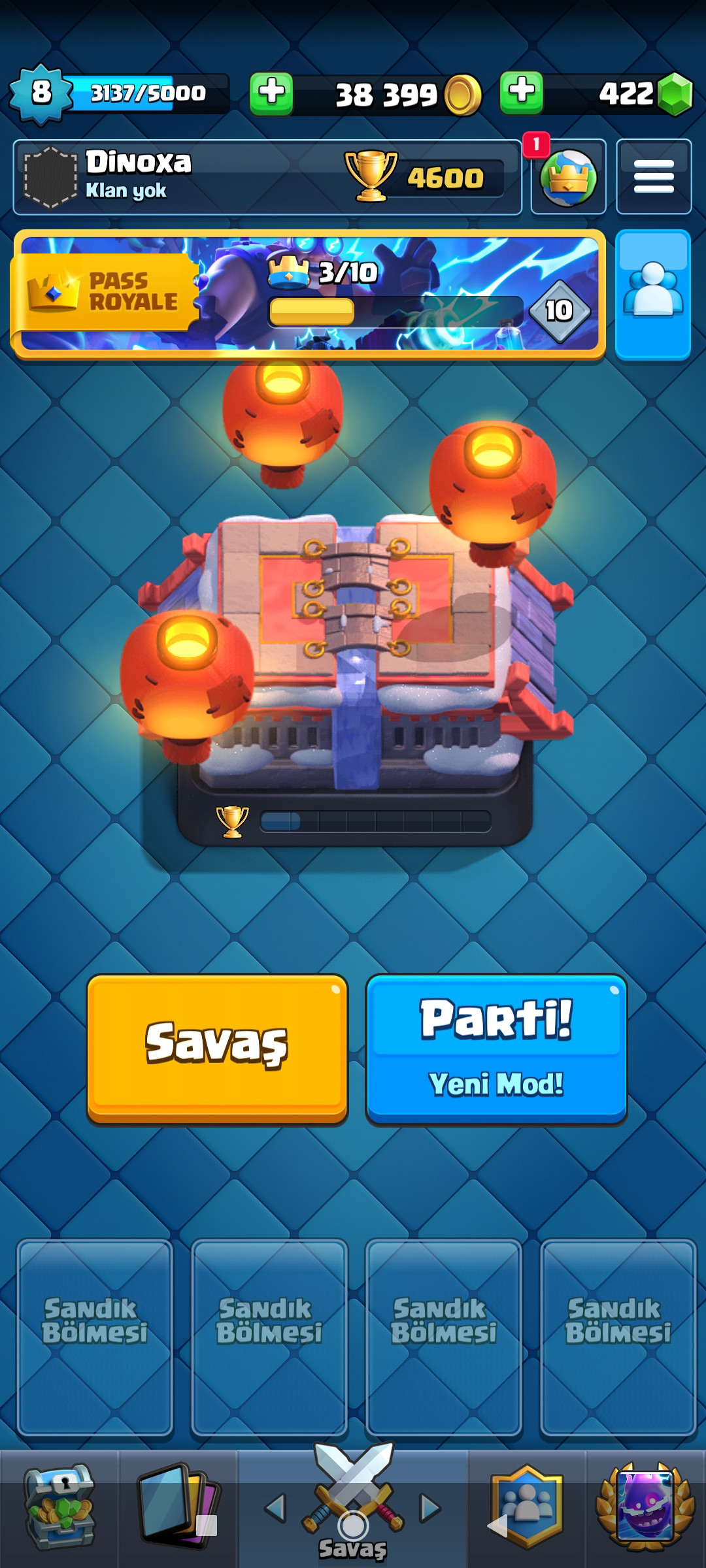
Task: Tap the left arrow next to Savaş tab
Action: (x=276, y=1508)
